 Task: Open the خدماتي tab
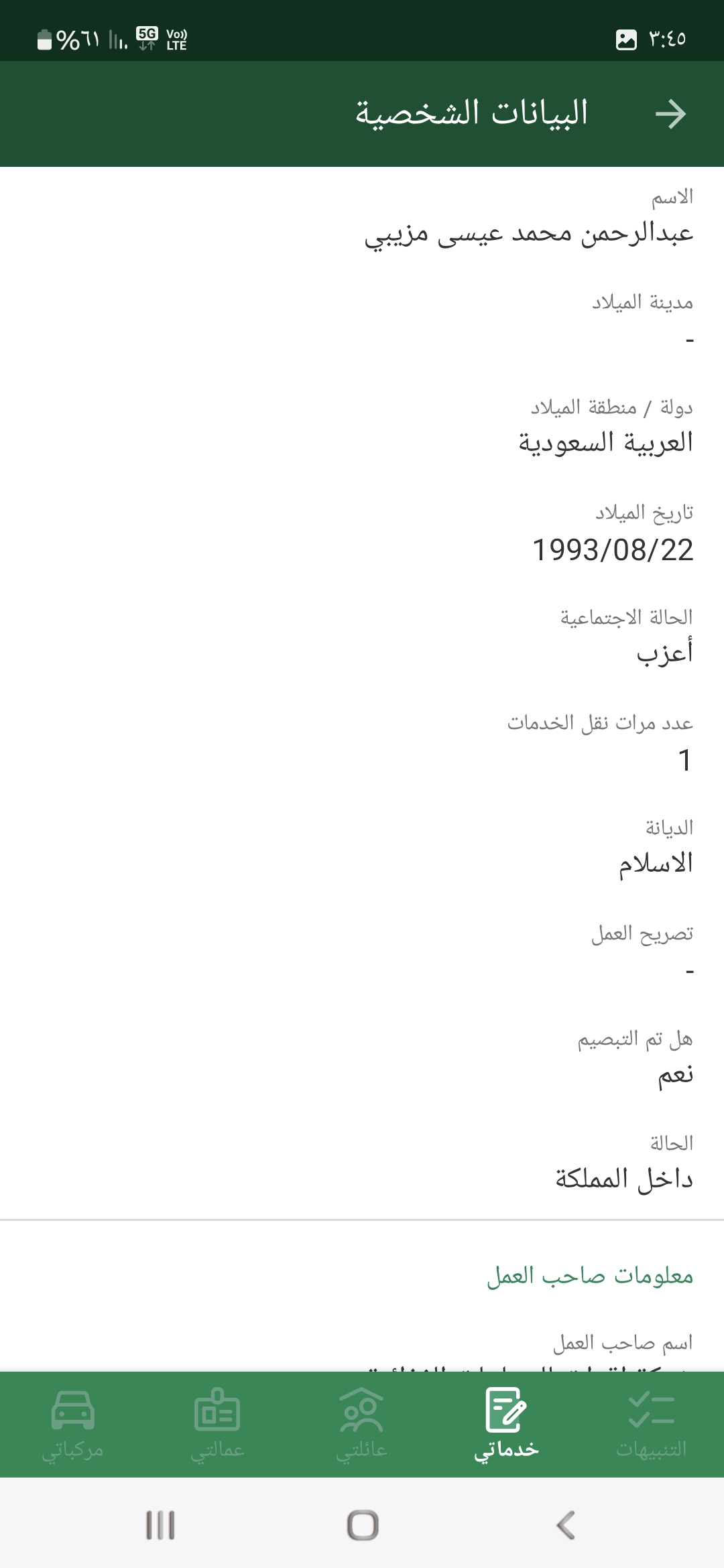507,1423
